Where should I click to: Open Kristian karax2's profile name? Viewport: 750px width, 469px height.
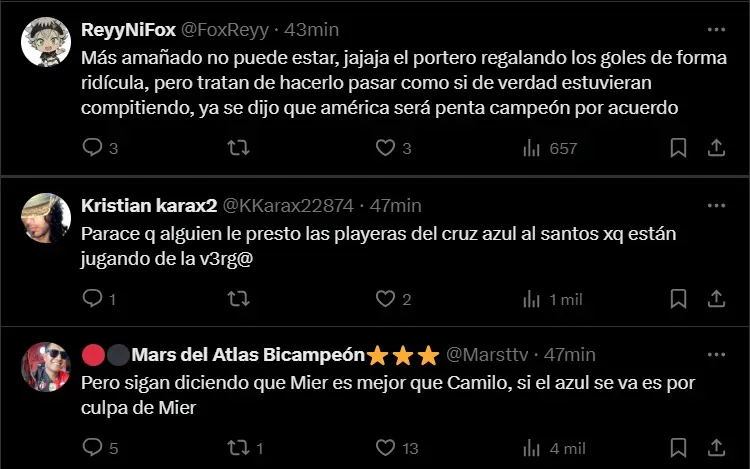(x=148, y=205)
